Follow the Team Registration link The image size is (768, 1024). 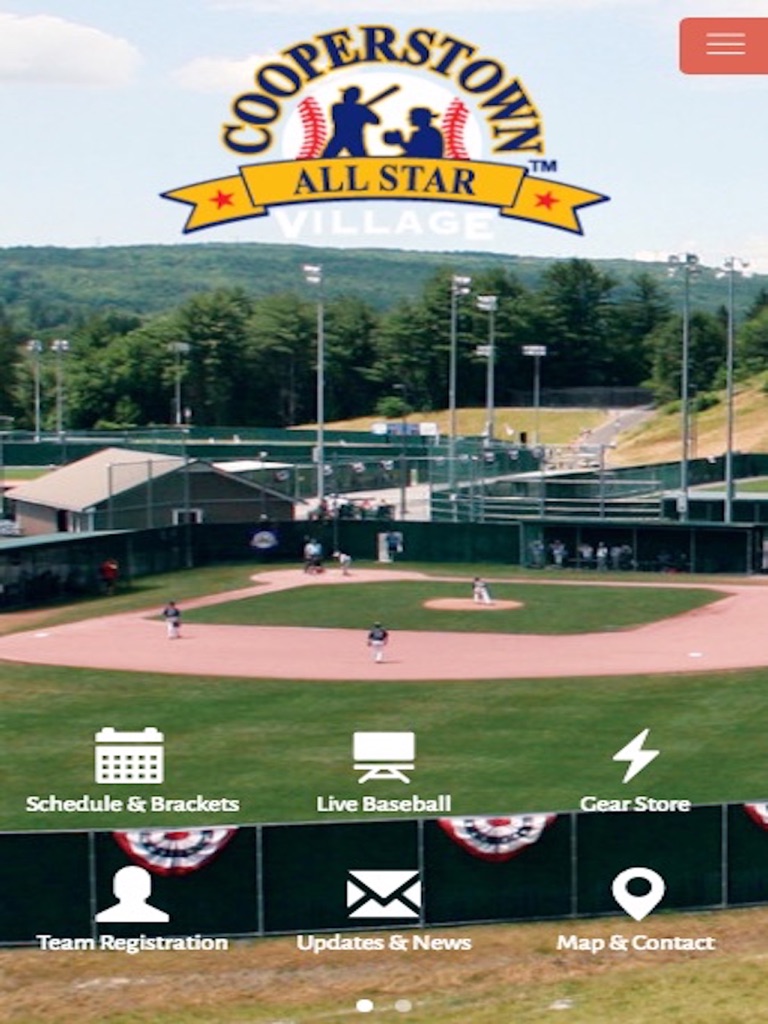pyautogui.click(x=133, y=941)
